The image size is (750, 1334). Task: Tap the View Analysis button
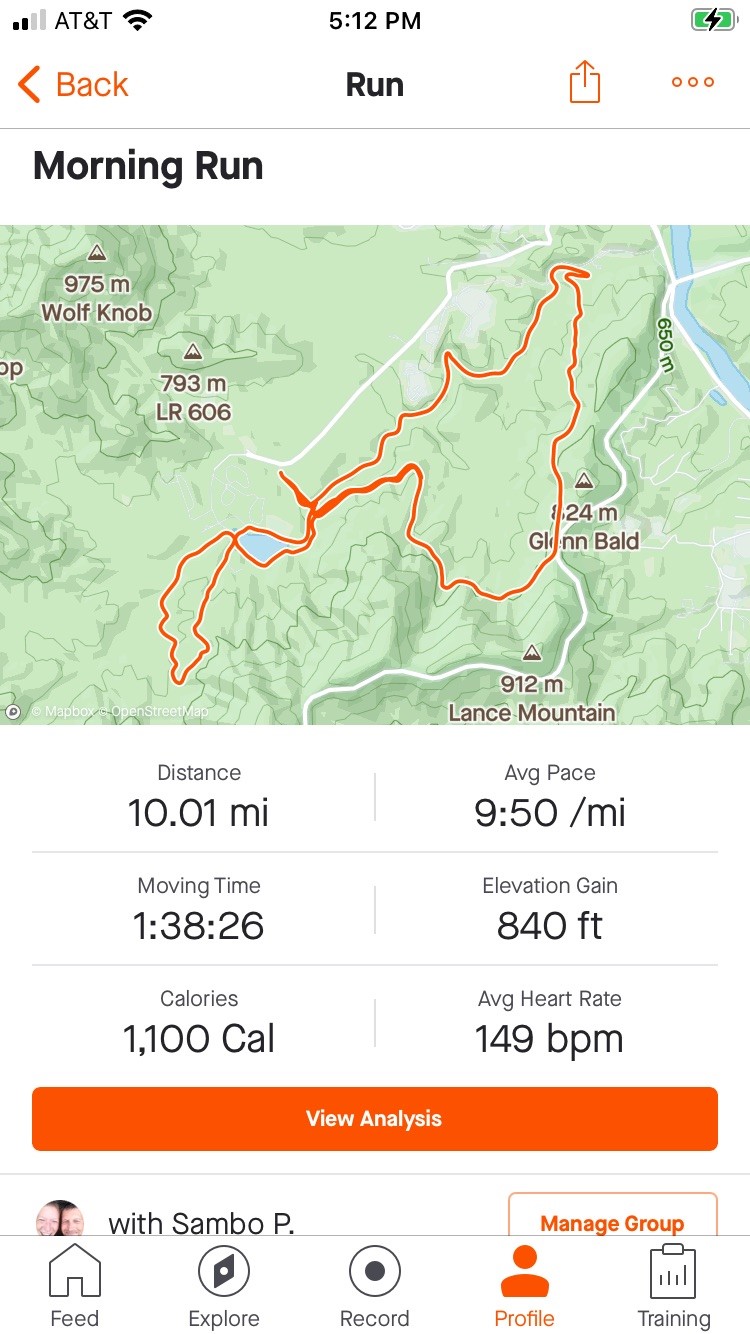(x=375, y=1118)
